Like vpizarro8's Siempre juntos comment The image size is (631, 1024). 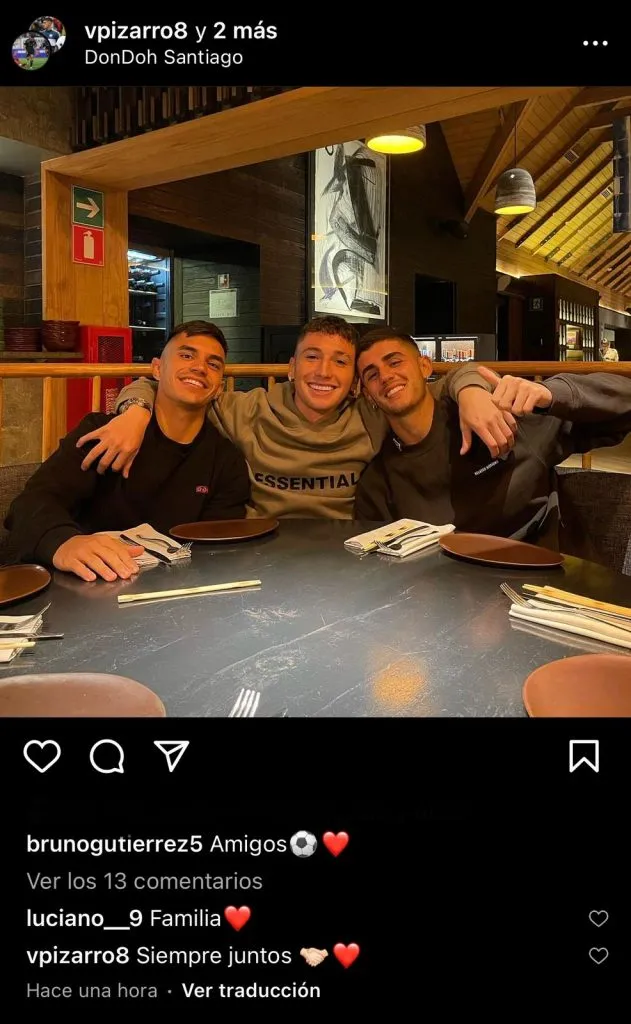click(x=598, y=956)
